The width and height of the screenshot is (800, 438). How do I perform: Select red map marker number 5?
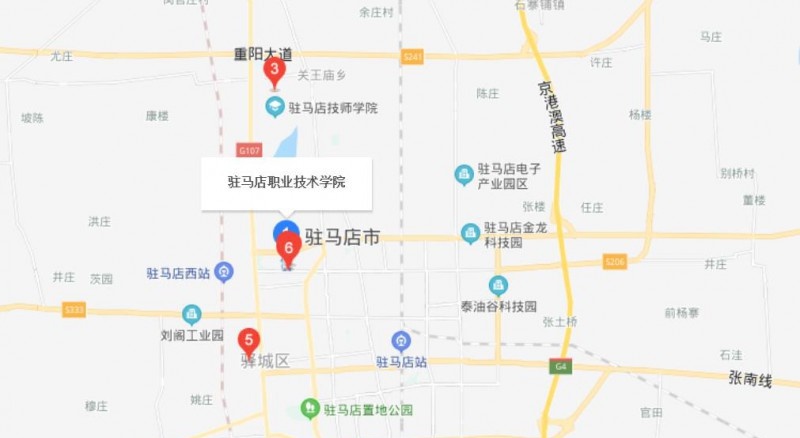[x=250, y=340]
